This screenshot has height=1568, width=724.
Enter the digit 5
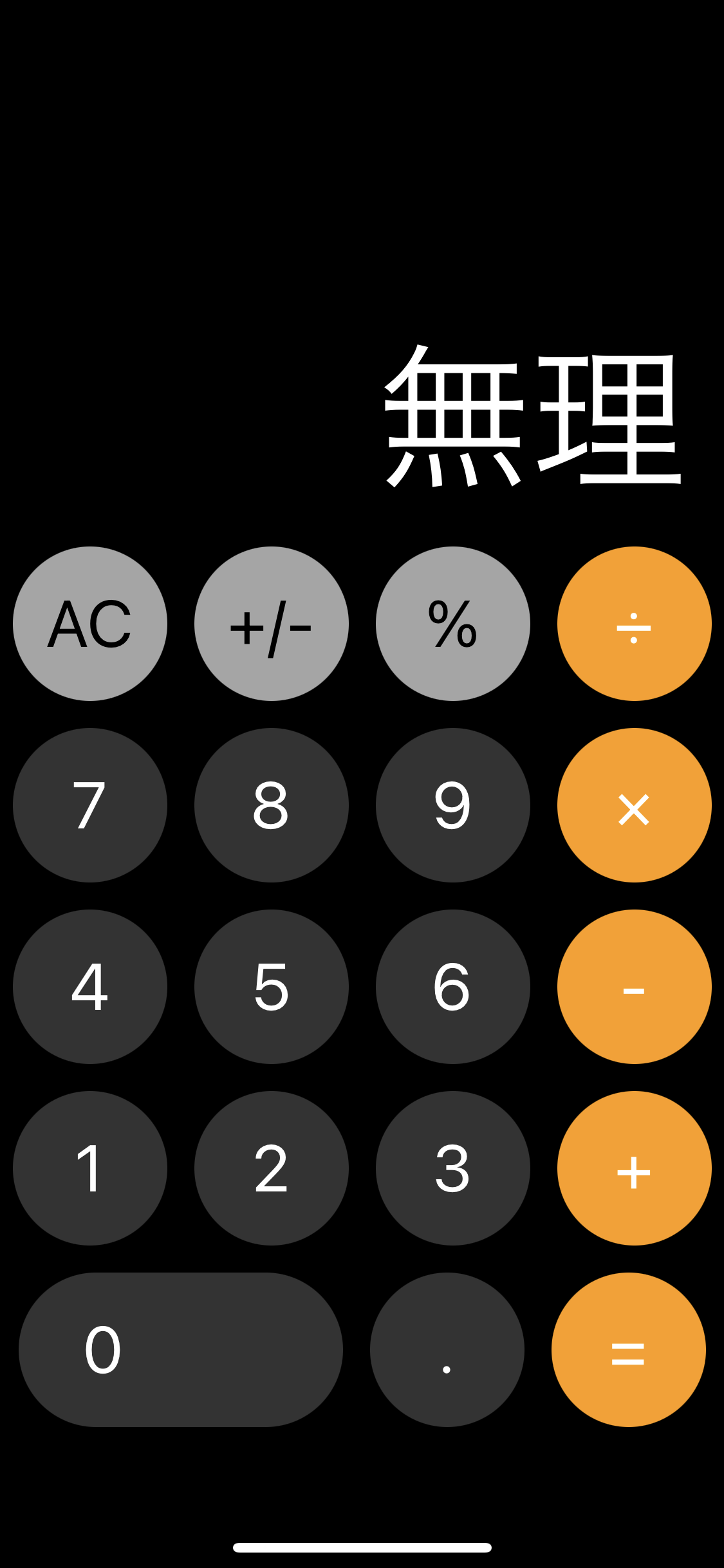[272, 986]
